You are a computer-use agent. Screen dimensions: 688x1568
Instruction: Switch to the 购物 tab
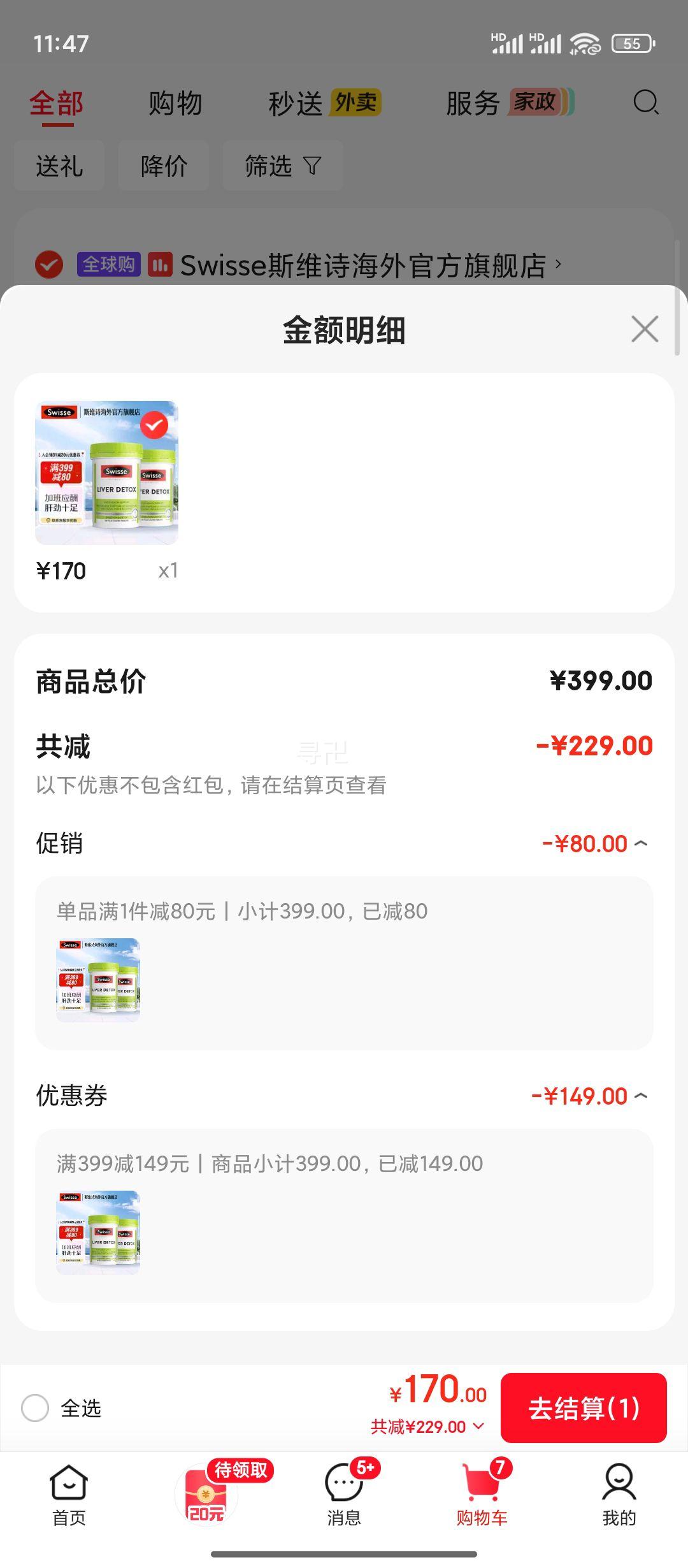pyautogui.click(x=174, y=103)
